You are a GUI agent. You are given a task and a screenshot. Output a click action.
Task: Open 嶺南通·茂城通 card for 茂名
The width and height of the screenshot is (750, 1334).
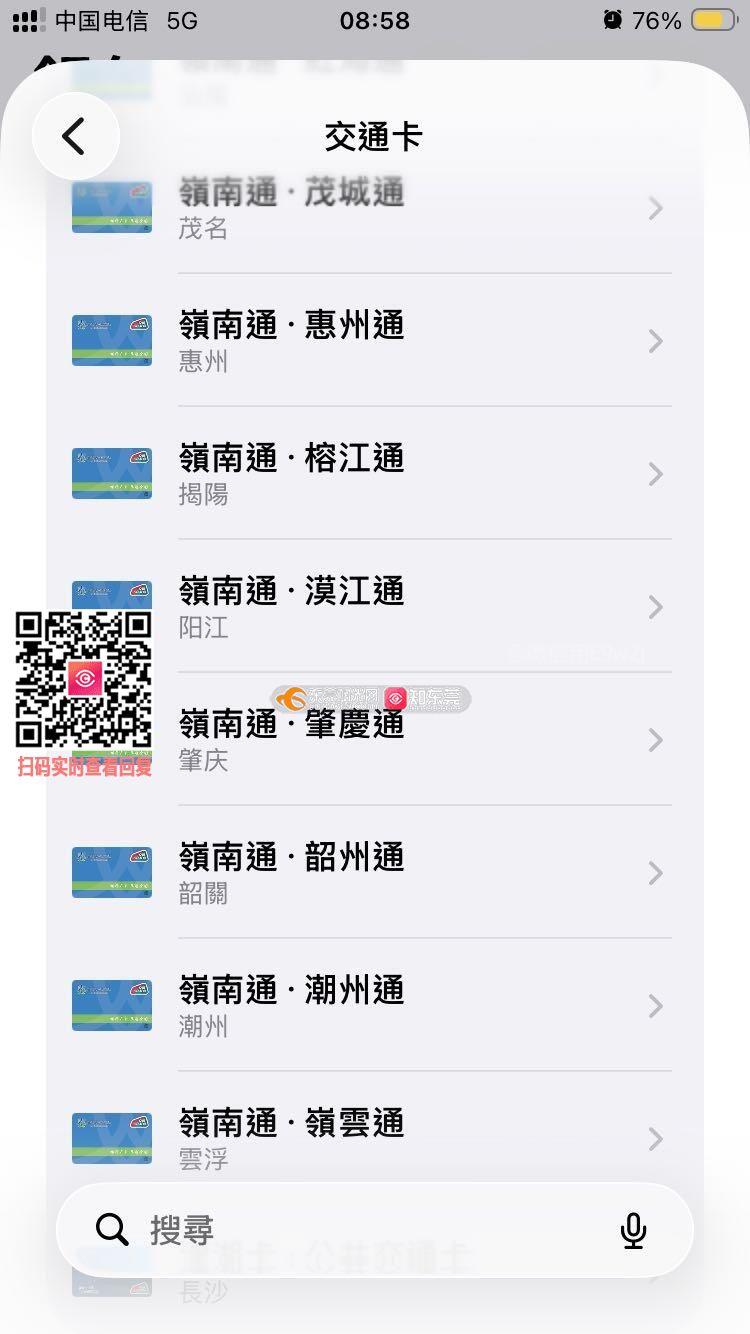375,208
